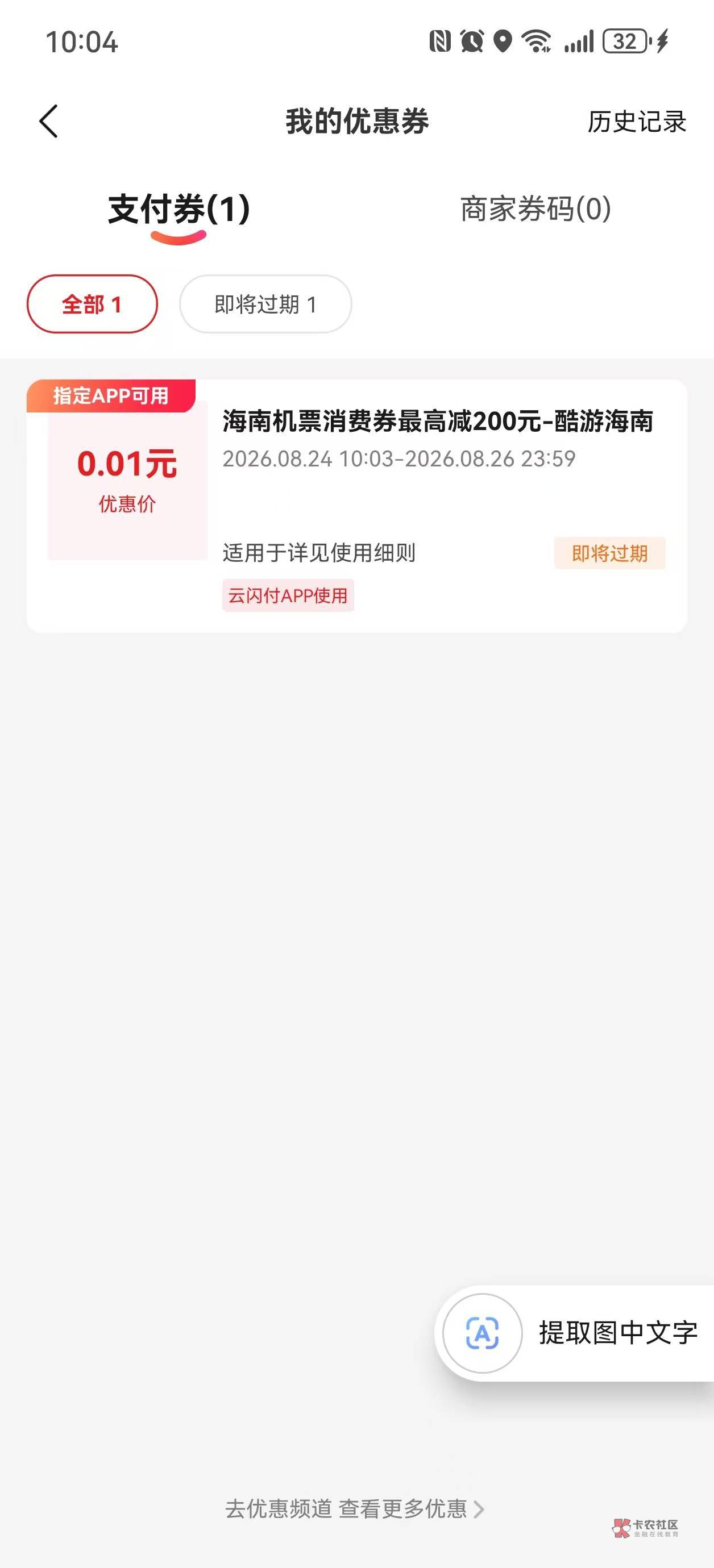Screen dimensions: 714x1568
Task: Tap the 提取图中文字 floating button
Action: 574,1333
